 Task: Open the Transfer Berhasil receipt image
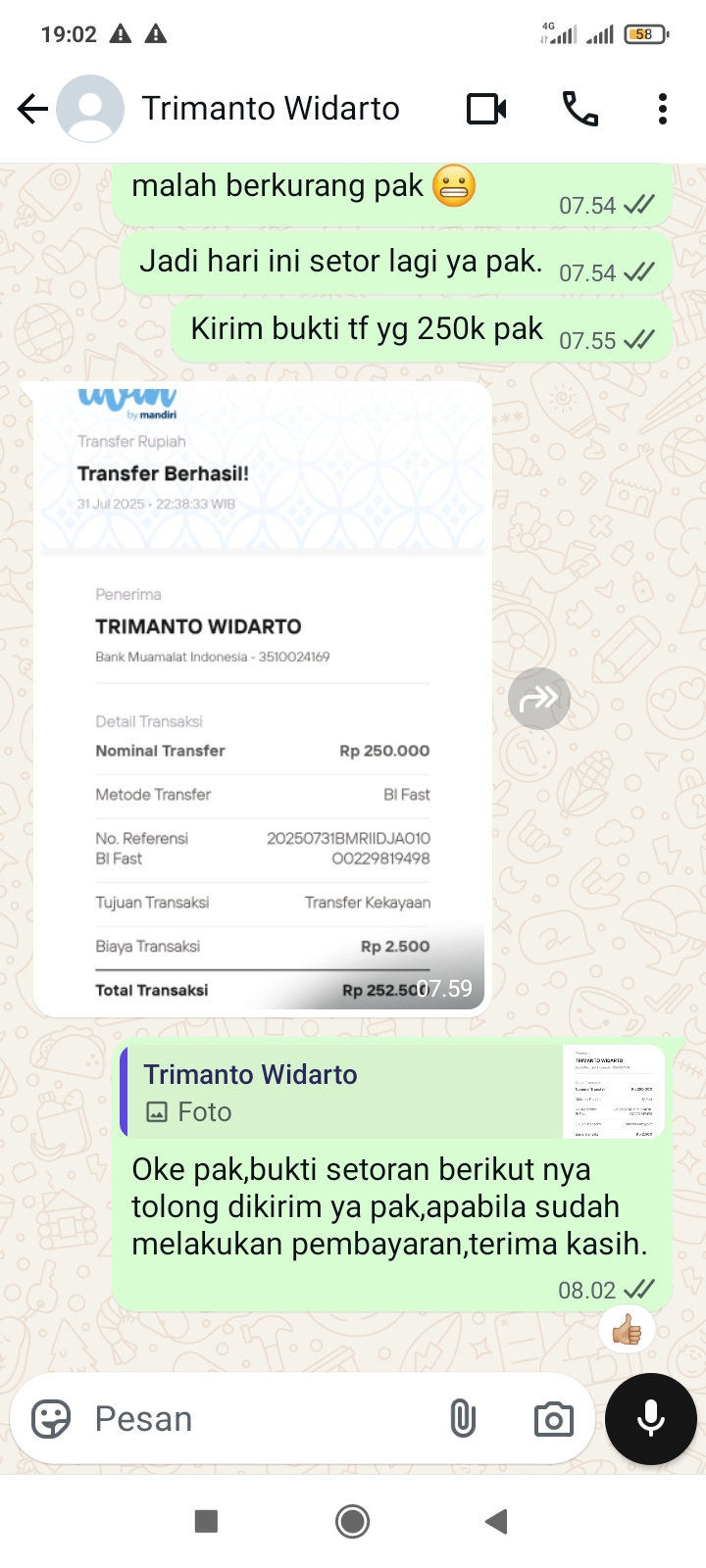(262, 698)
